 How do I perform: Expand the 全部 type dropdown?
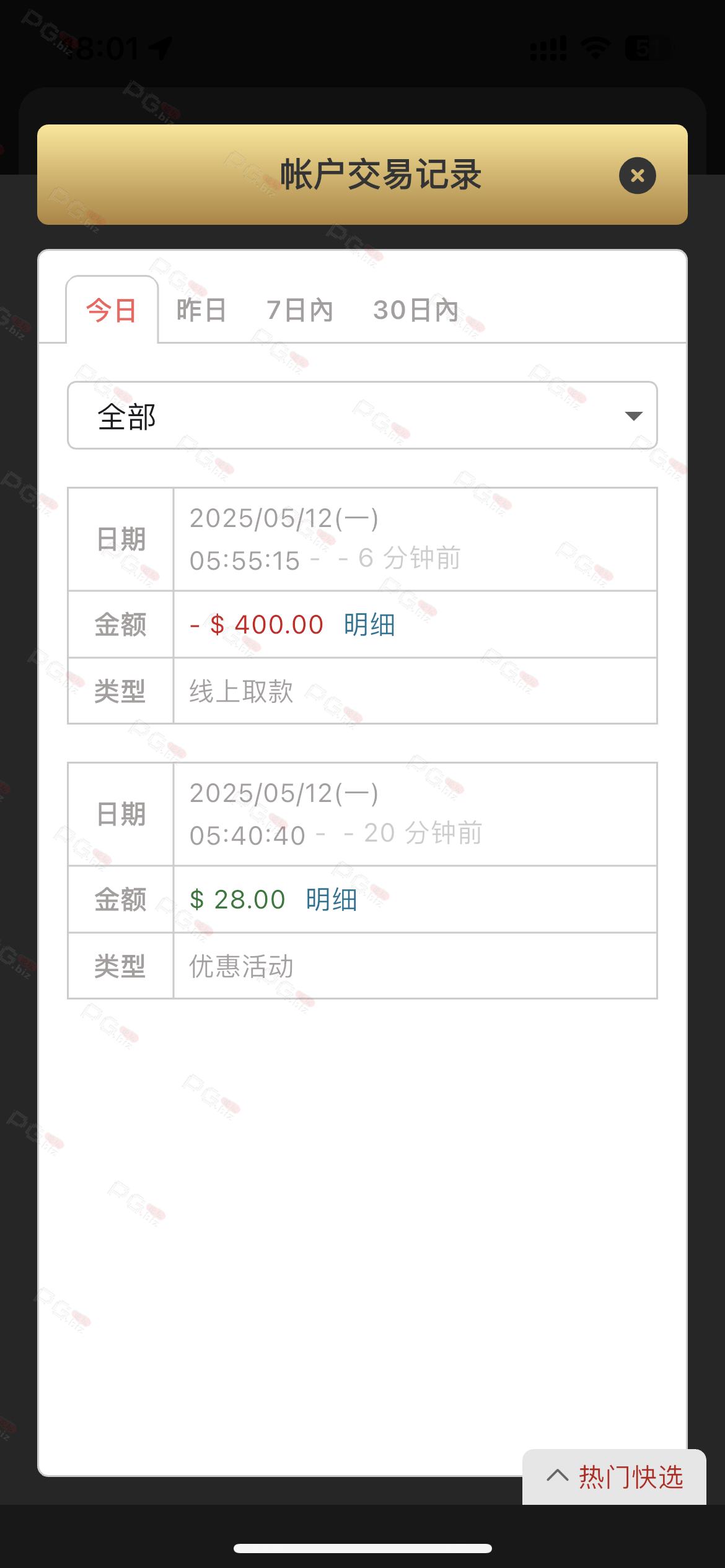tap(362, 416)
